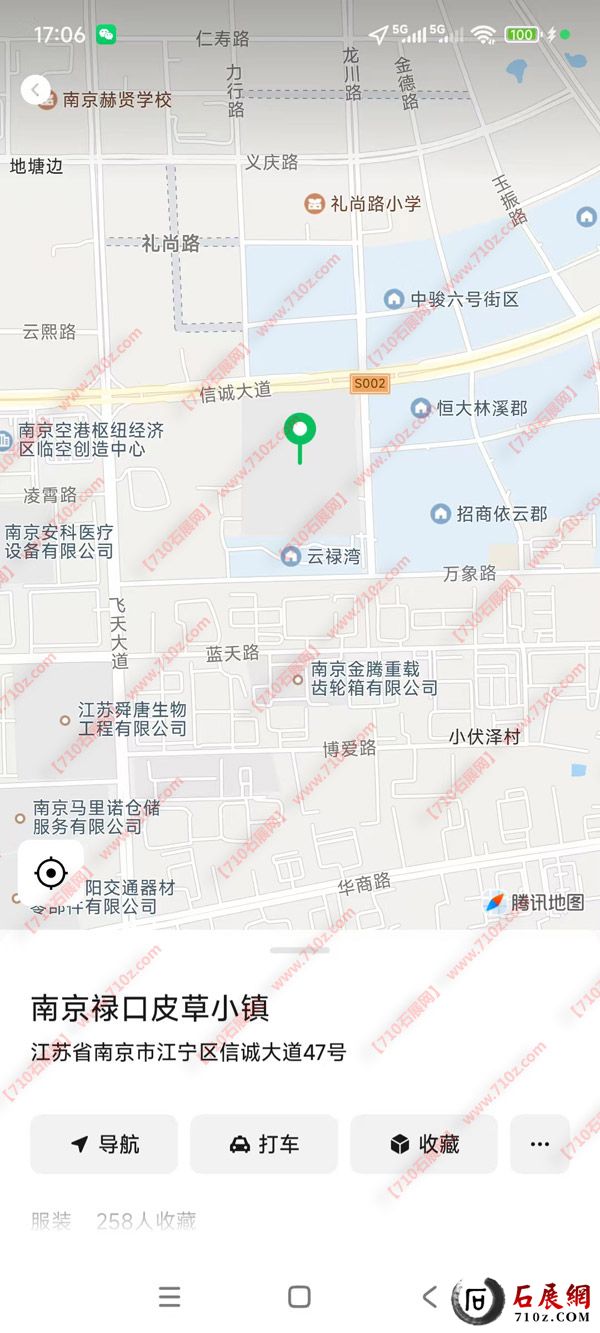
Task: Save this place with 收藏 button
Action: [x=424, y=1144]
